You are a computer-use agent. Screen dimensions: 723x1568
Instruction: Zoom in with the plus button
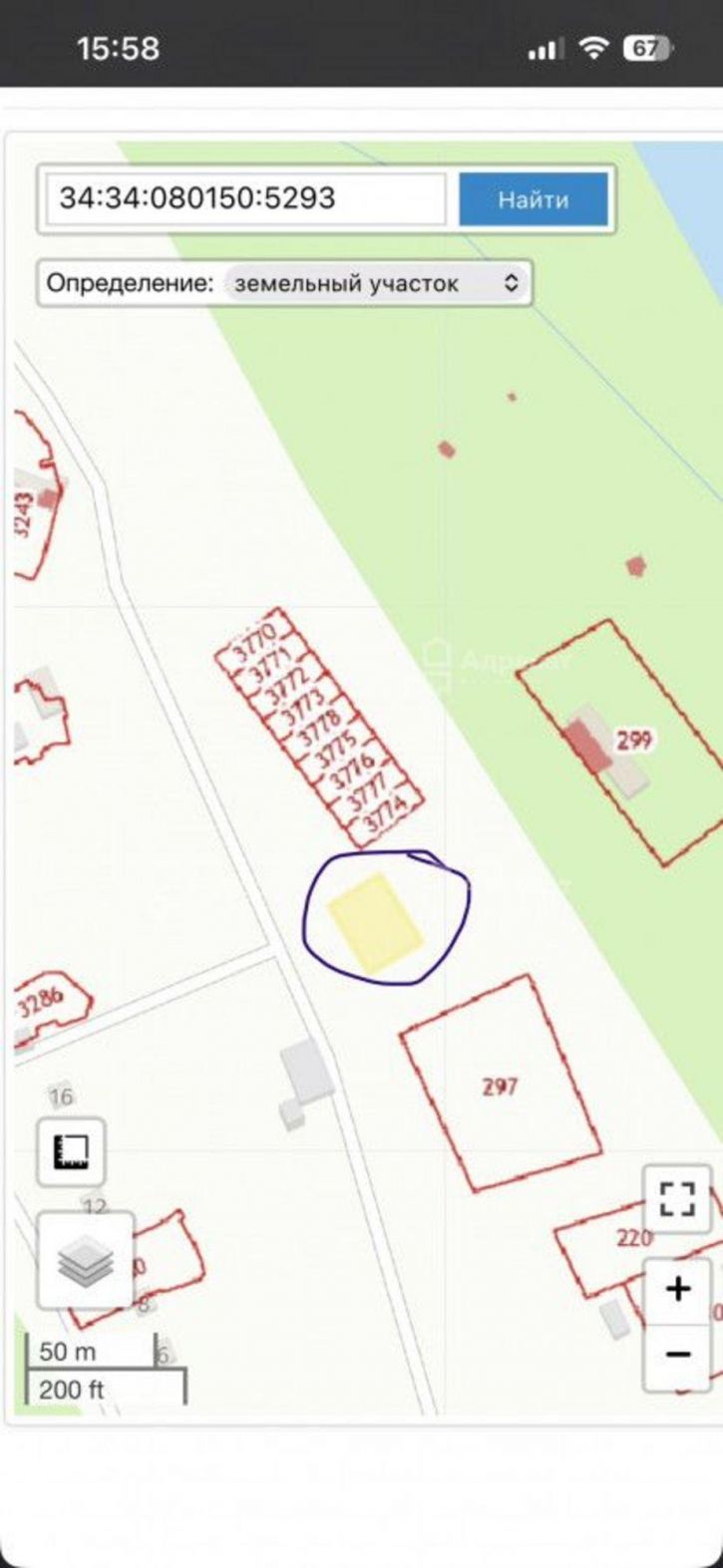click(x=678, y=1289)
